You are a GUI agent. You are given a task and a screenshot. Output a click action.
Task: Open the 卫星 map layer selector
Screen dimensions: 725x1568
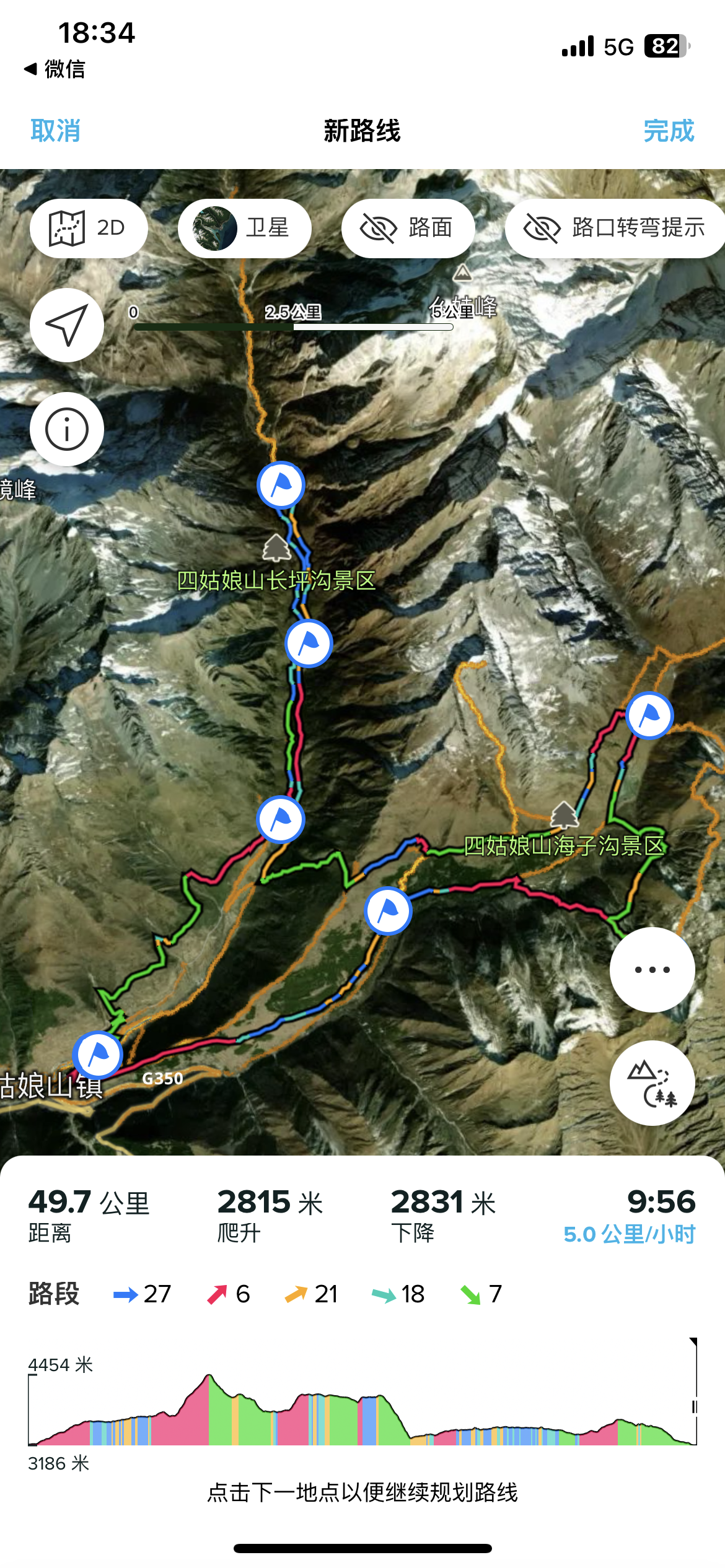click(245, 228)
